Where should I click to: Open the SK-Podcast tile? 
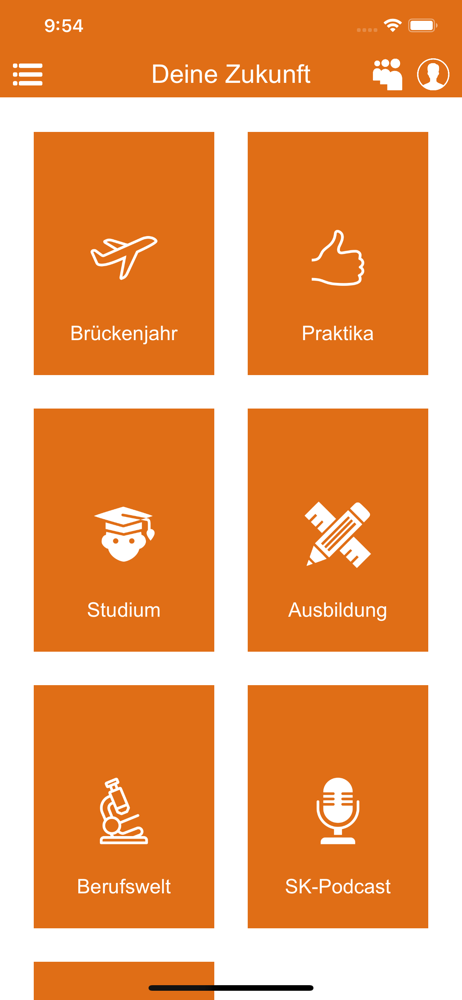pos(338,807)
